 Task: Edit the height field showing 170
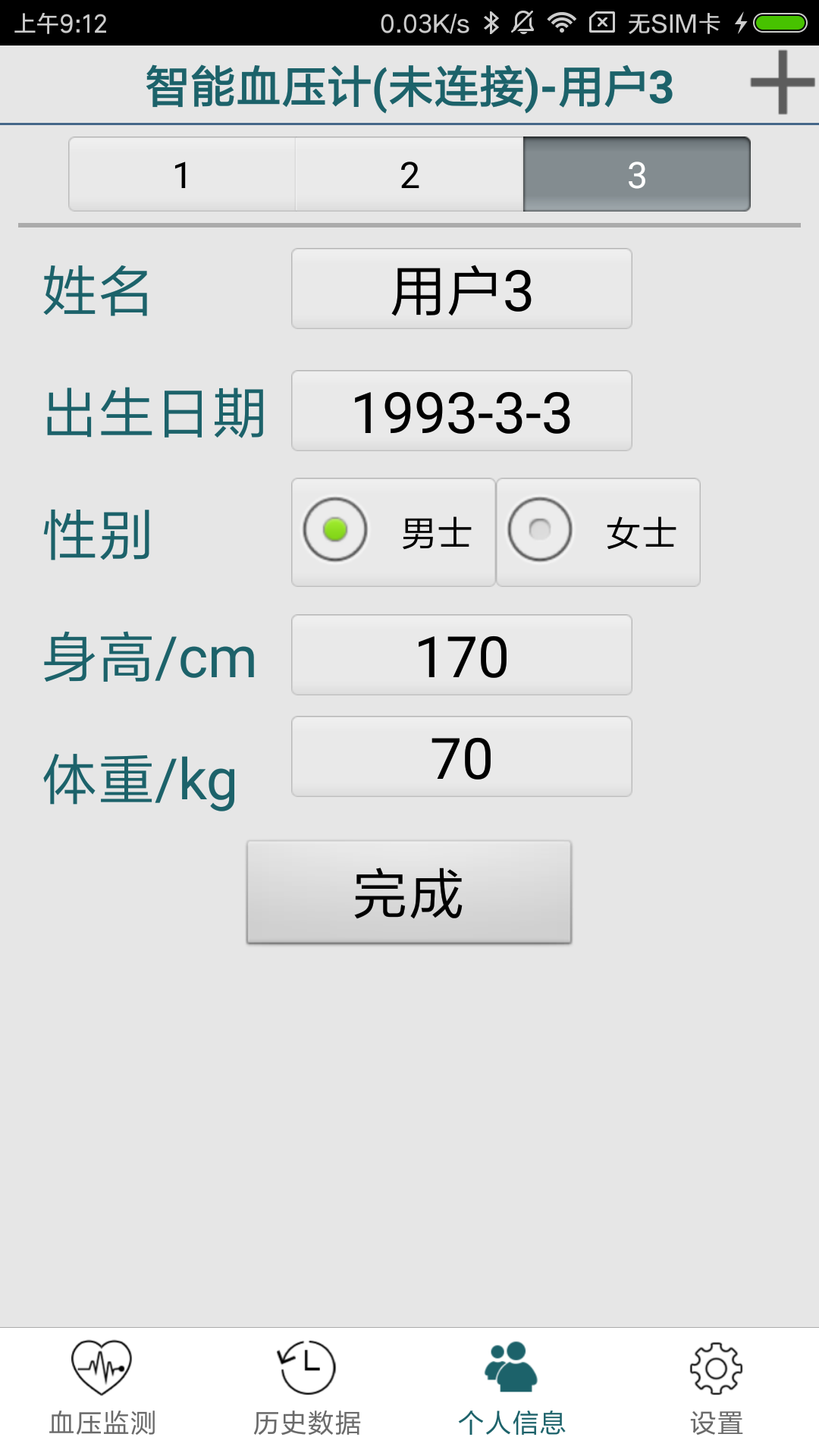click(462, 655)
